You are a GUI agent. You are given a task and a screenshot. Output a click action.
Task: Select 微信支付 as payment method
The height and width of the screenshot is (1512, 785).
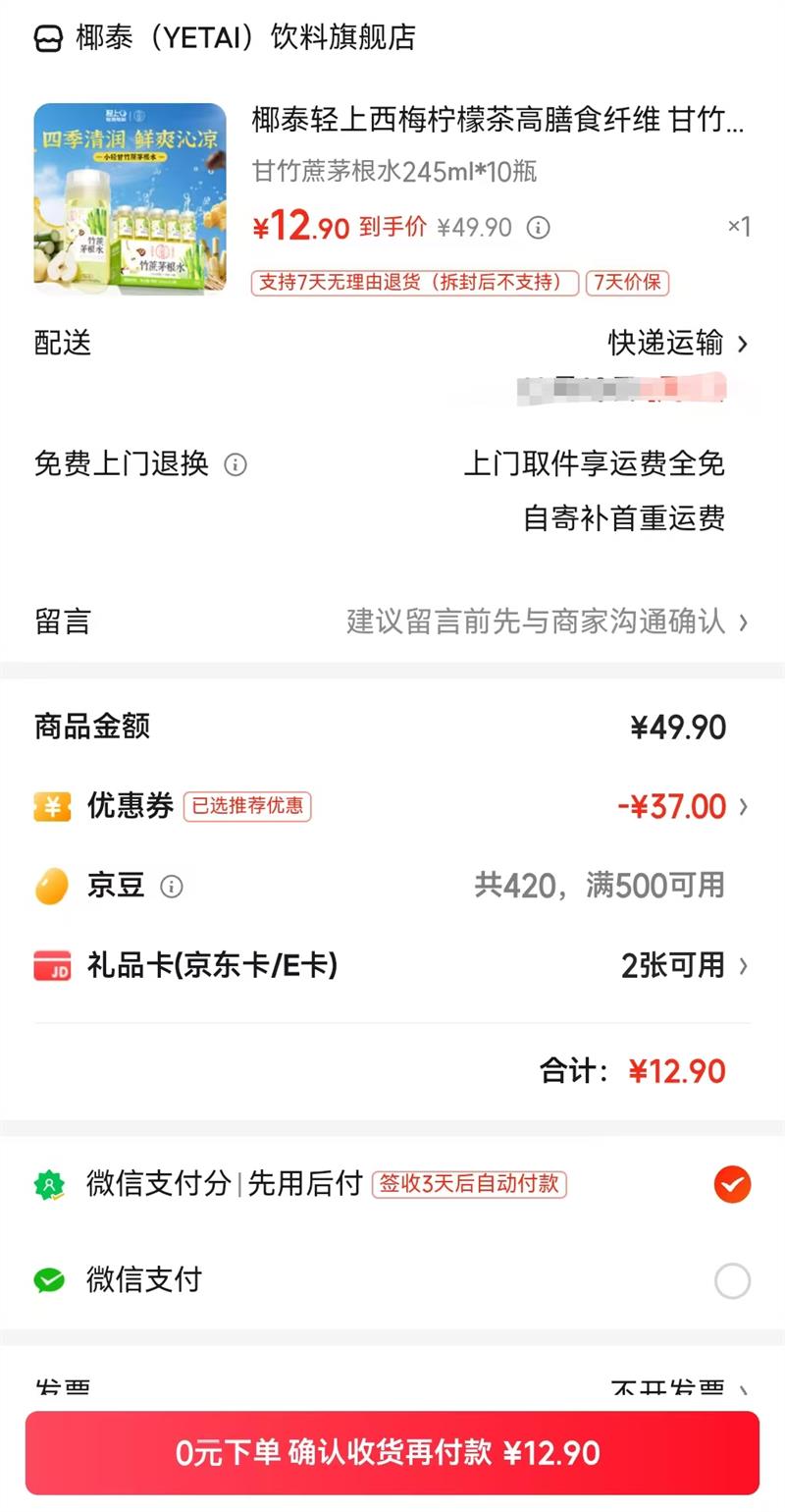732,1280
